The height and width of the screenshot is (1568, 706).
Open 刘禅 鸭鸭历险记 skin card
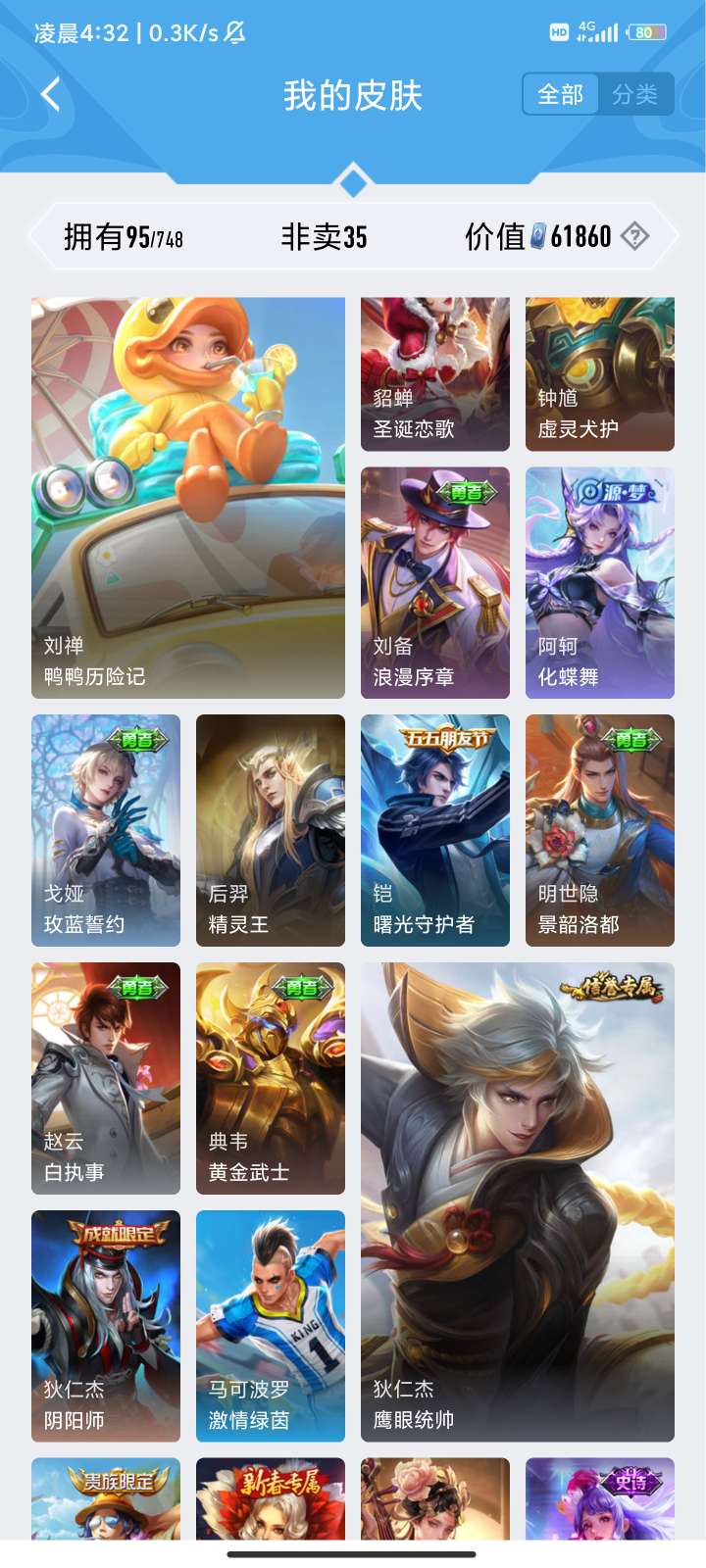pos(188,498)
